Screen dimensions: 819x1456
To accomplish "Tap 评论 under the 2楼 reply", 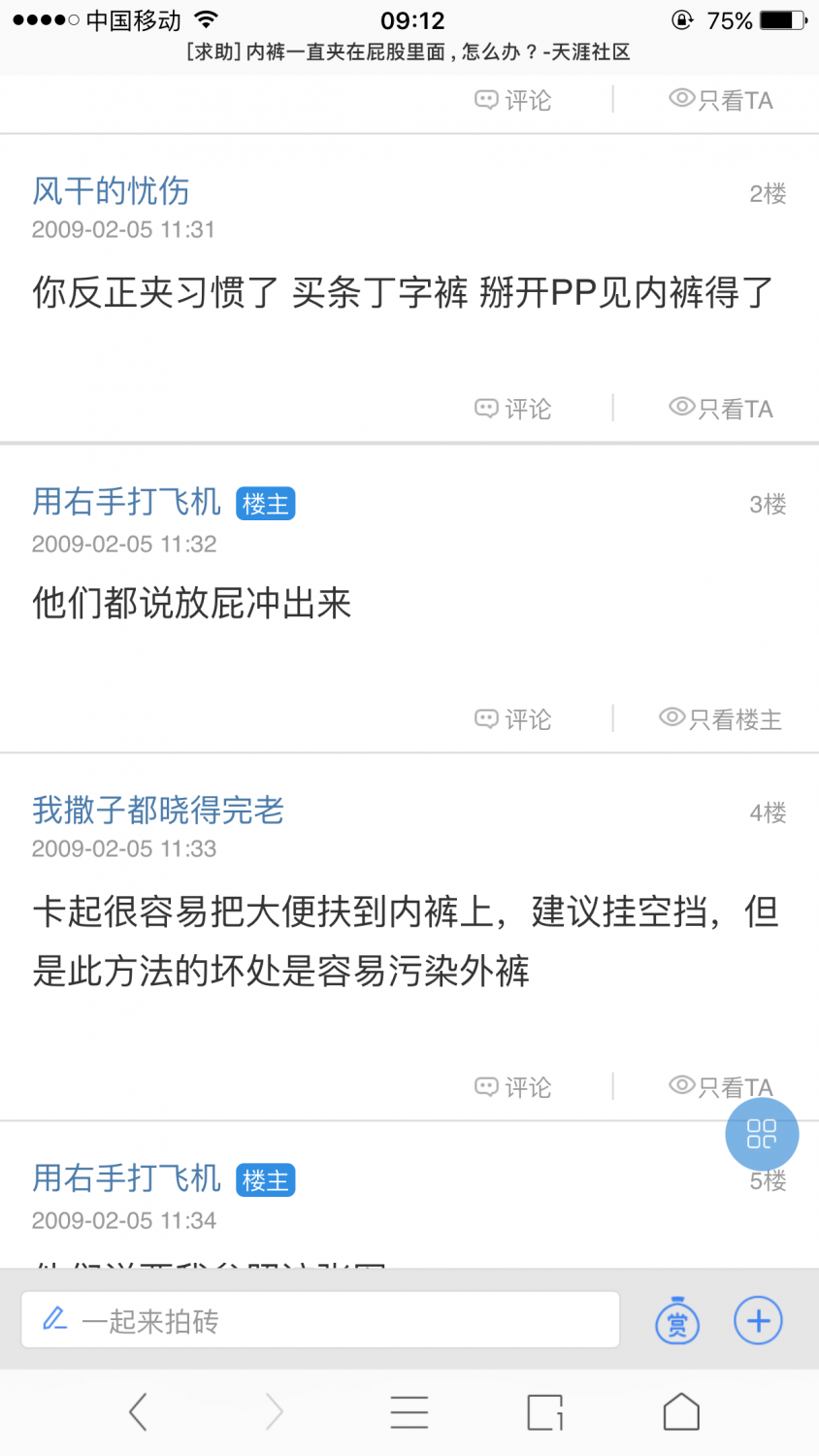I will (x=513, y=409).
